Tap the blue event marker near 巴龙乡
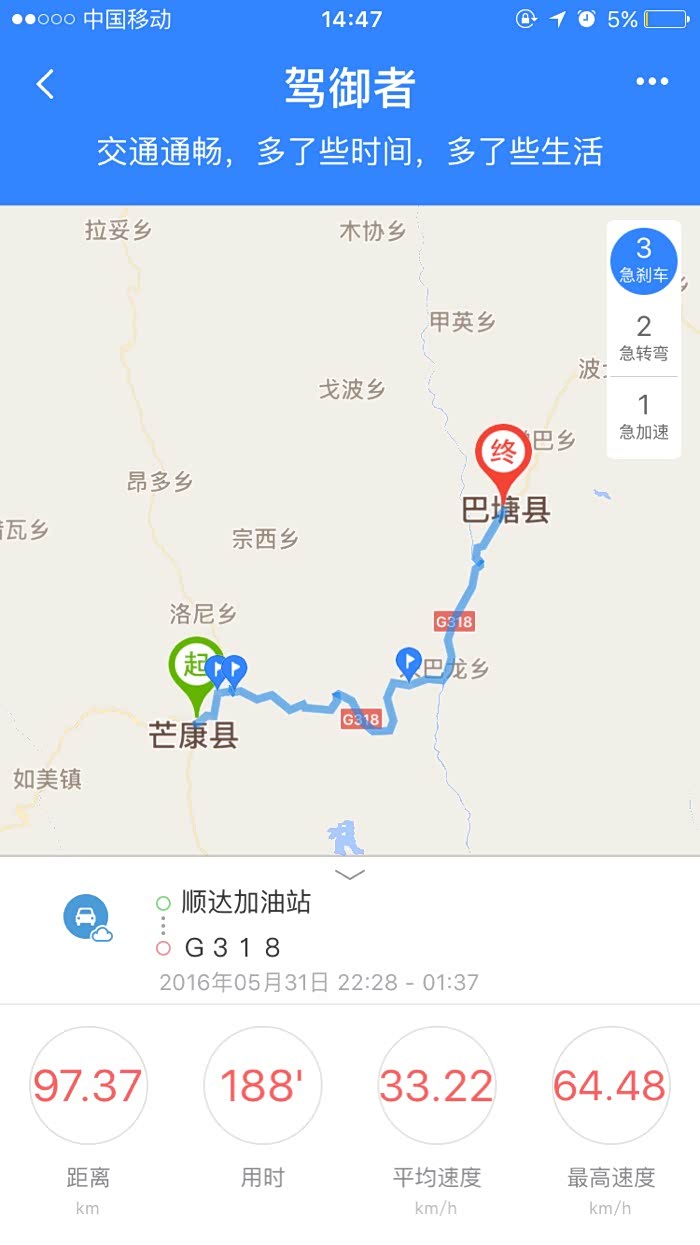Viewport: 700px width, 1245px height. coord(409,662)
